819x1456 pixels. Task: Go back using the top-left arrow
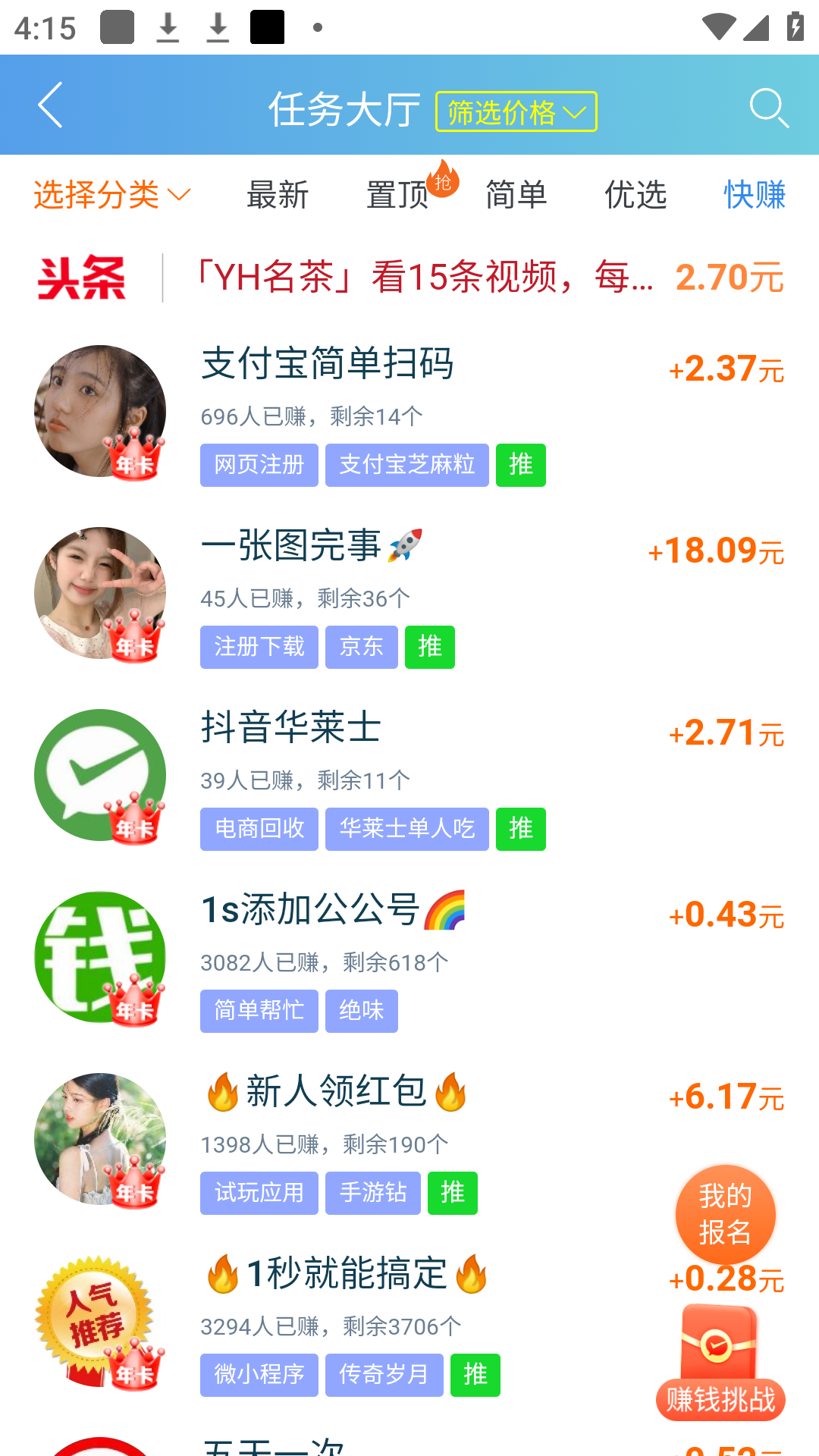[50, 105]
